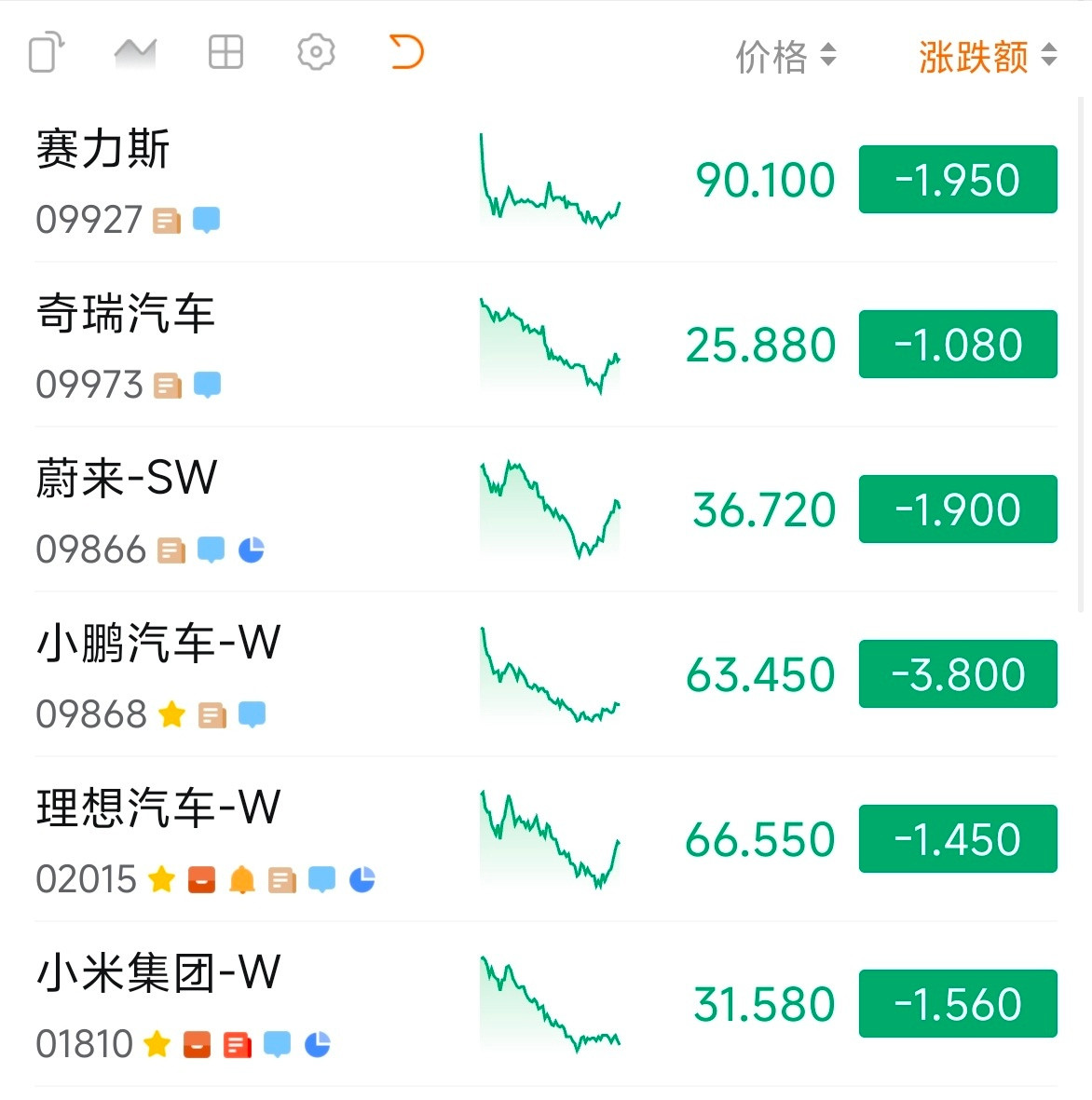Toggle the favorite star for 理想汽车-W
This screenshot has width=1092, height=1100.
160,878
